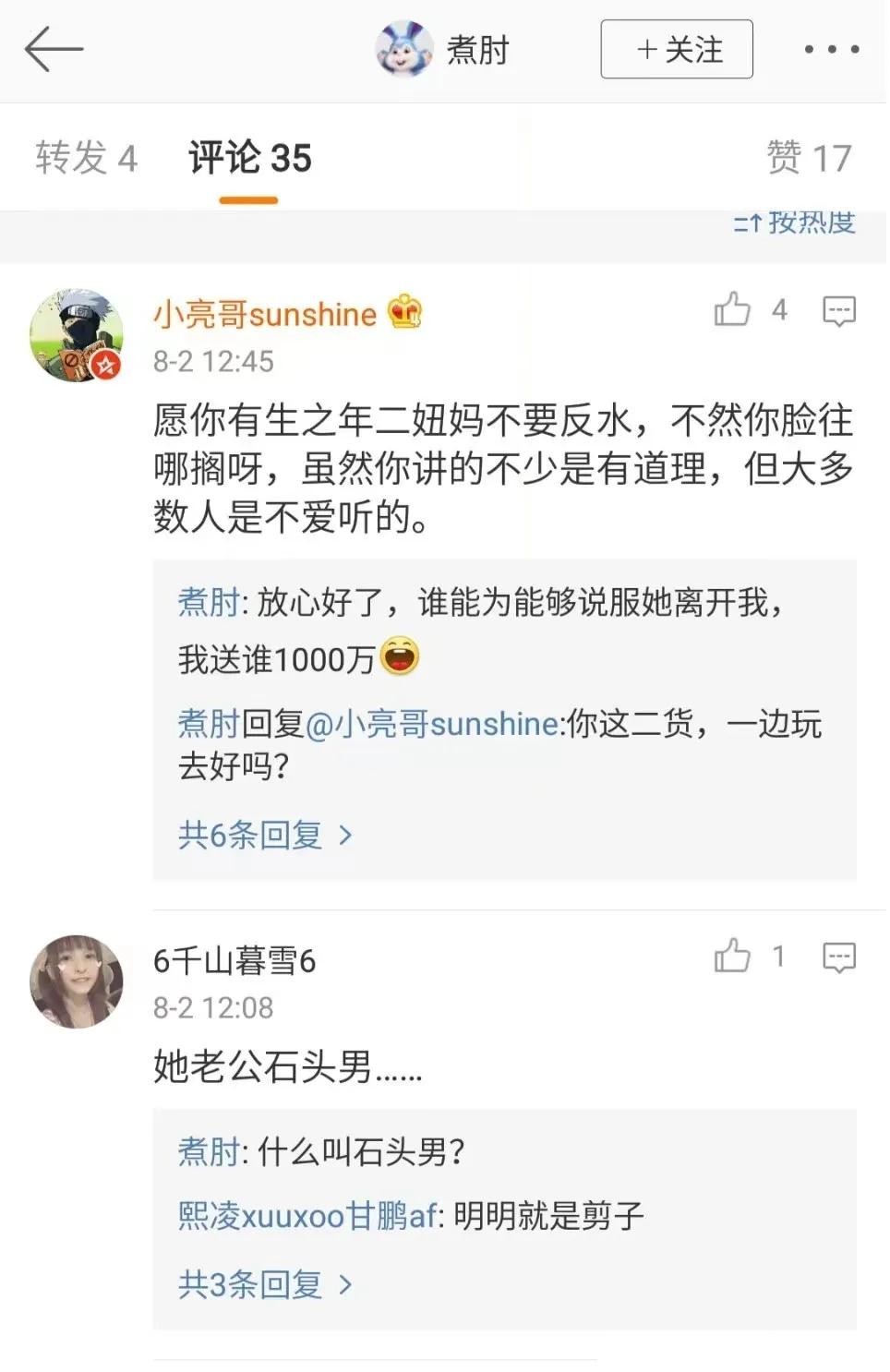Screen dimensions: 890x1372
Task: Like 6千山暮雪6's comment
Action: tap(732, 957)
